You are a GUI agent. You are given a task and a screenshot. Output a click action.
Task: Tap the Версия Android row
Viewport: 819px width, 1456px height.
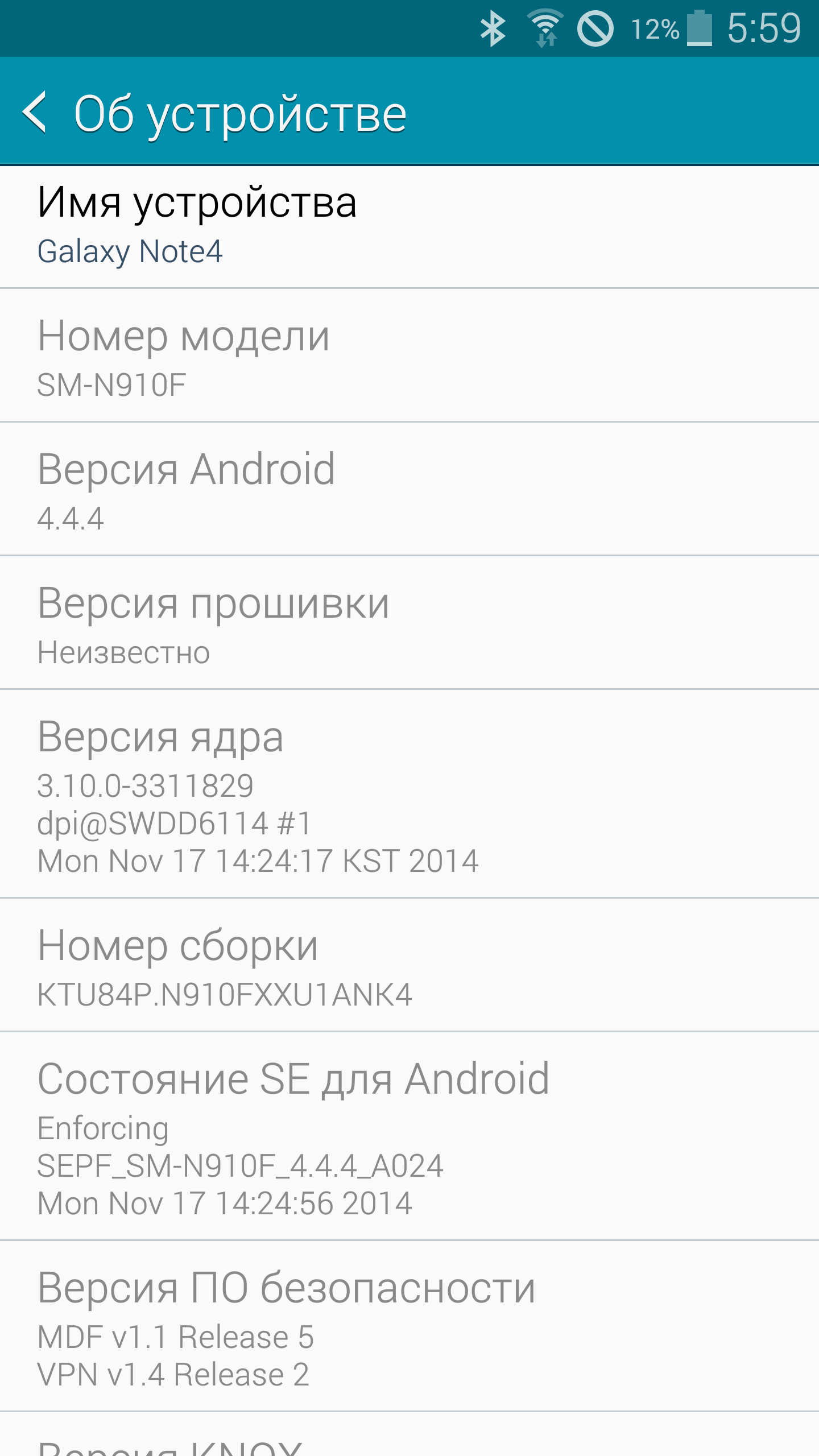pyautogui.click(x=409, y=489)
